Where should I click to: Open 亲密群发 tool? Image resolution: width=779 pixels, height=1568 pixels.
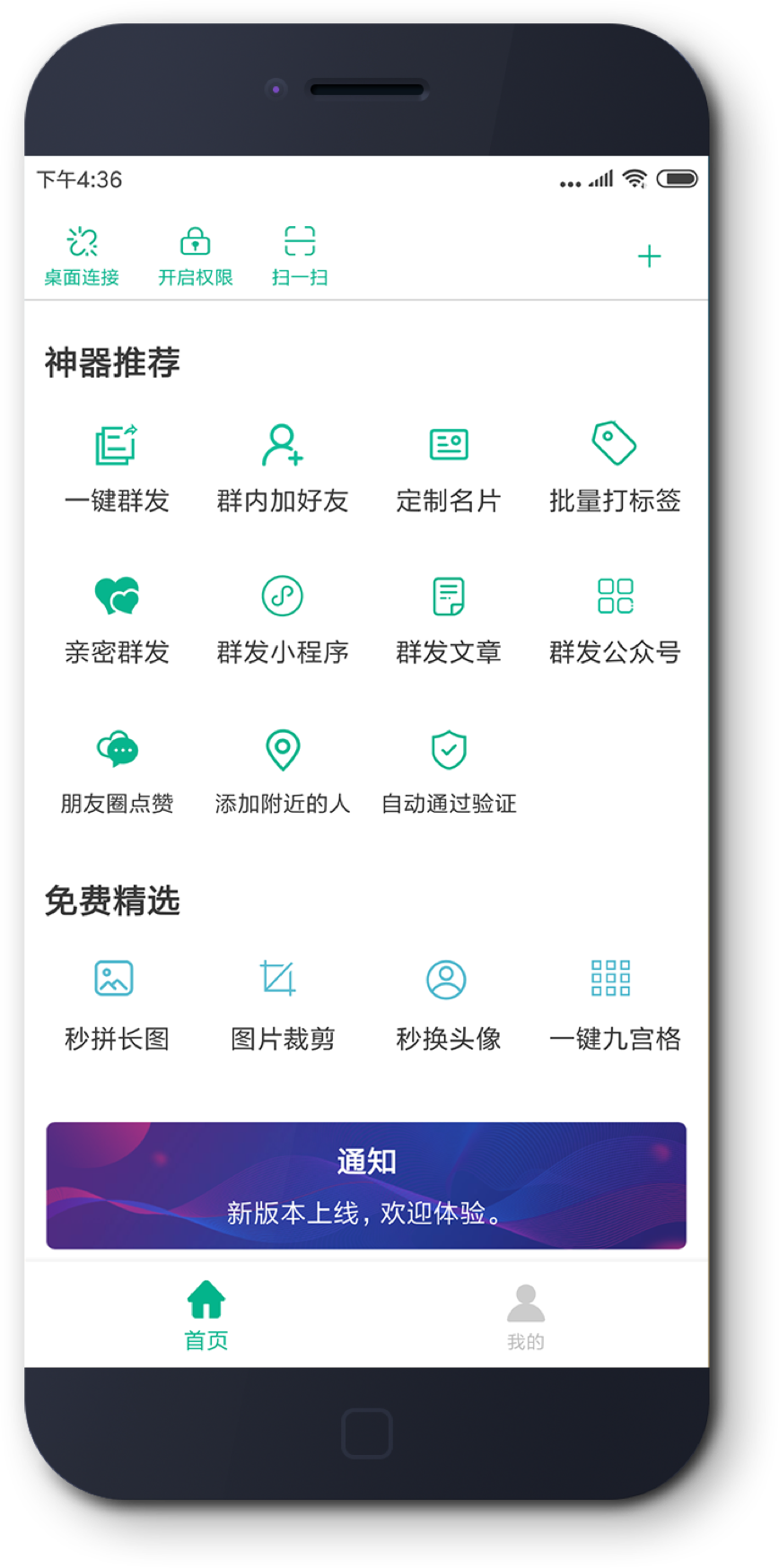(x=117, y=620)
